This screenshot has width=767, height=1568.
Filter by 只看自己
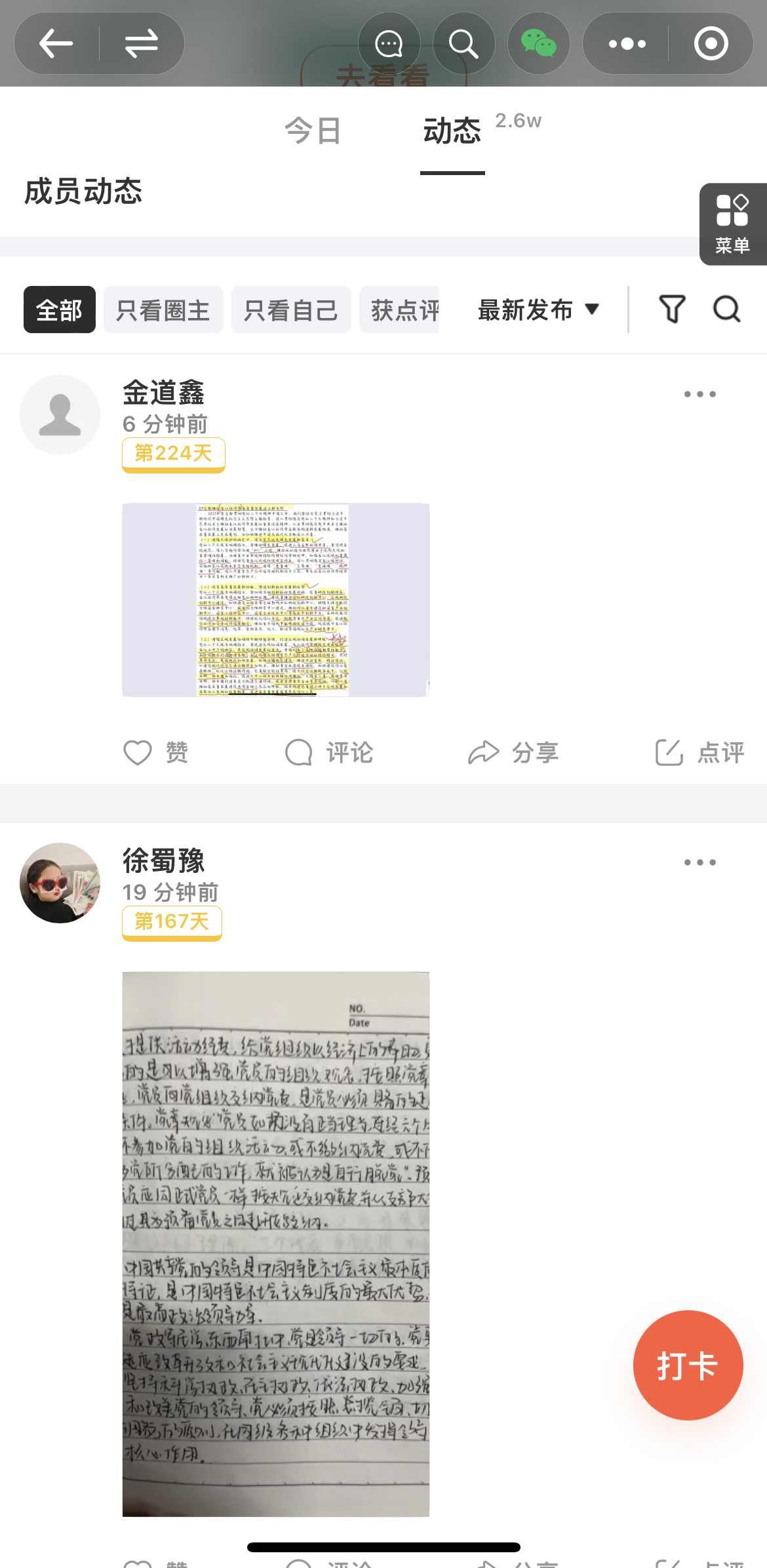[x=291, y=310]
